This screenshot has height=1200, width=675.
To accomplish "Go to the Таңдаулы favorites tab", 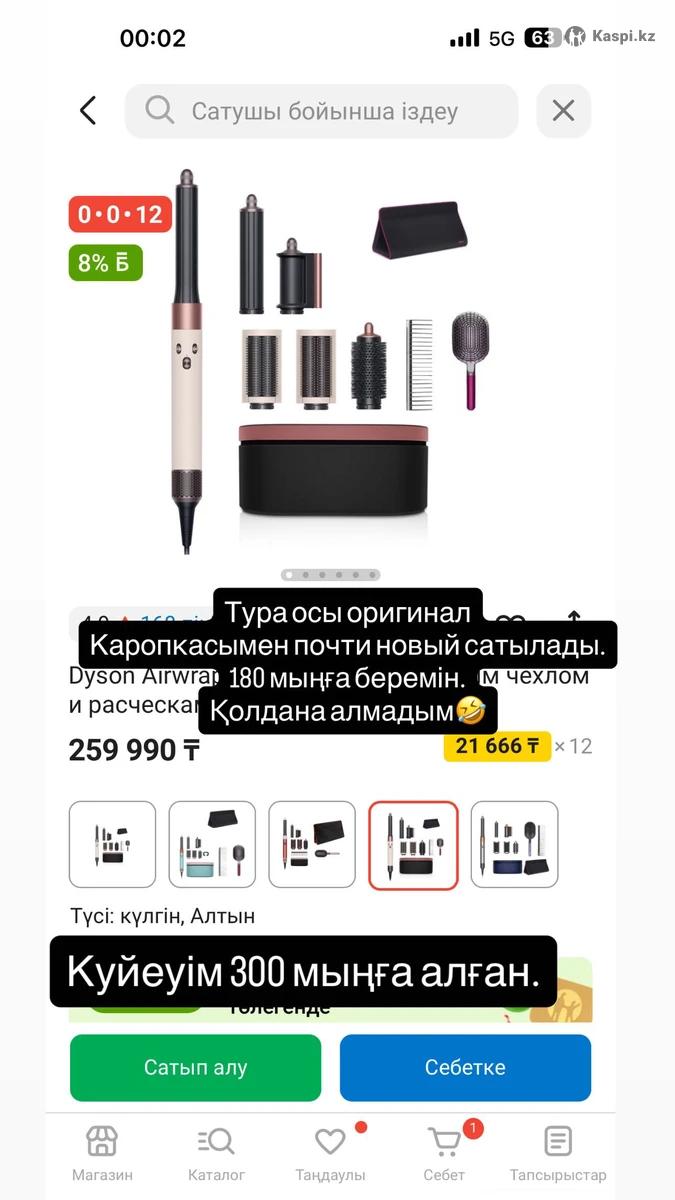I will click(330, 1153).
